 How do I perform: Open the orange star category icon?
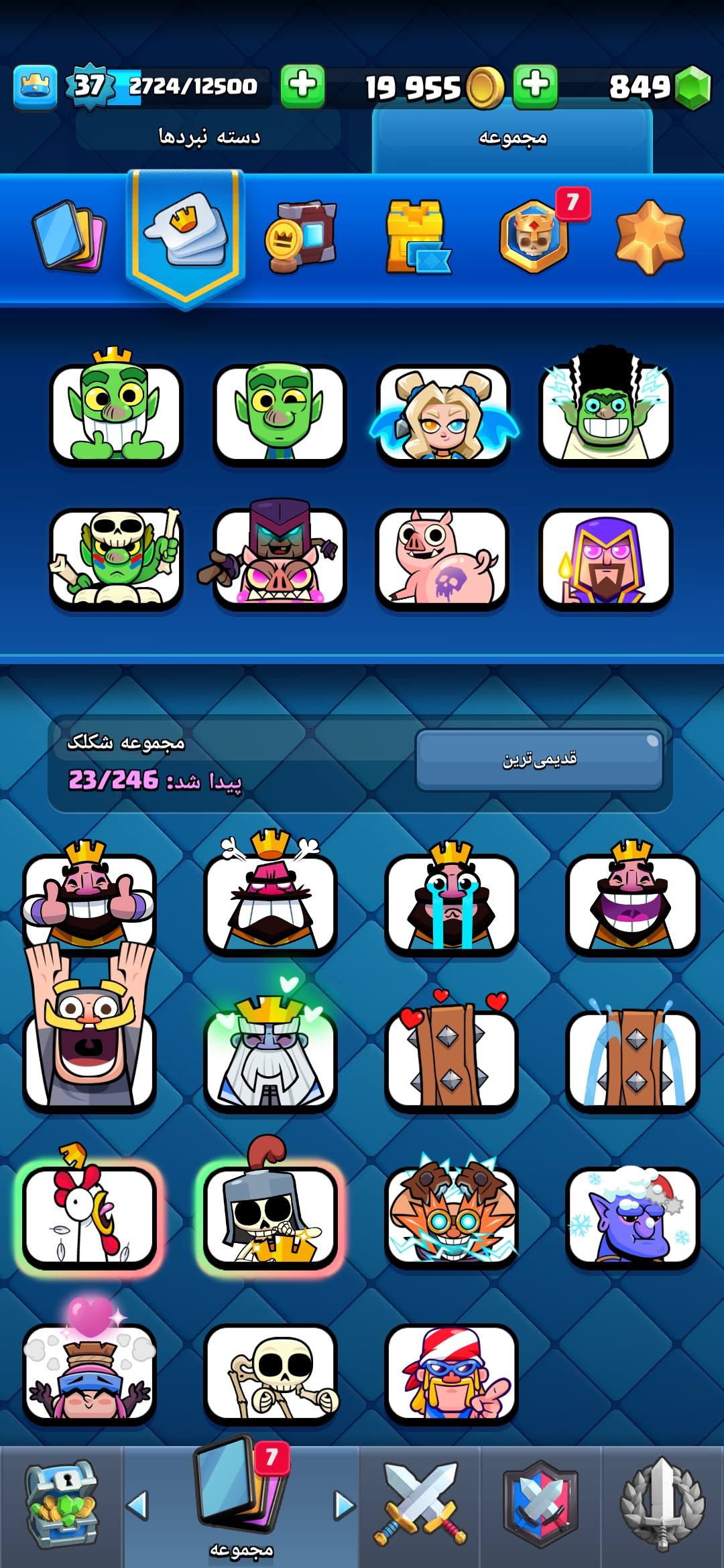(x=650, y=237)
